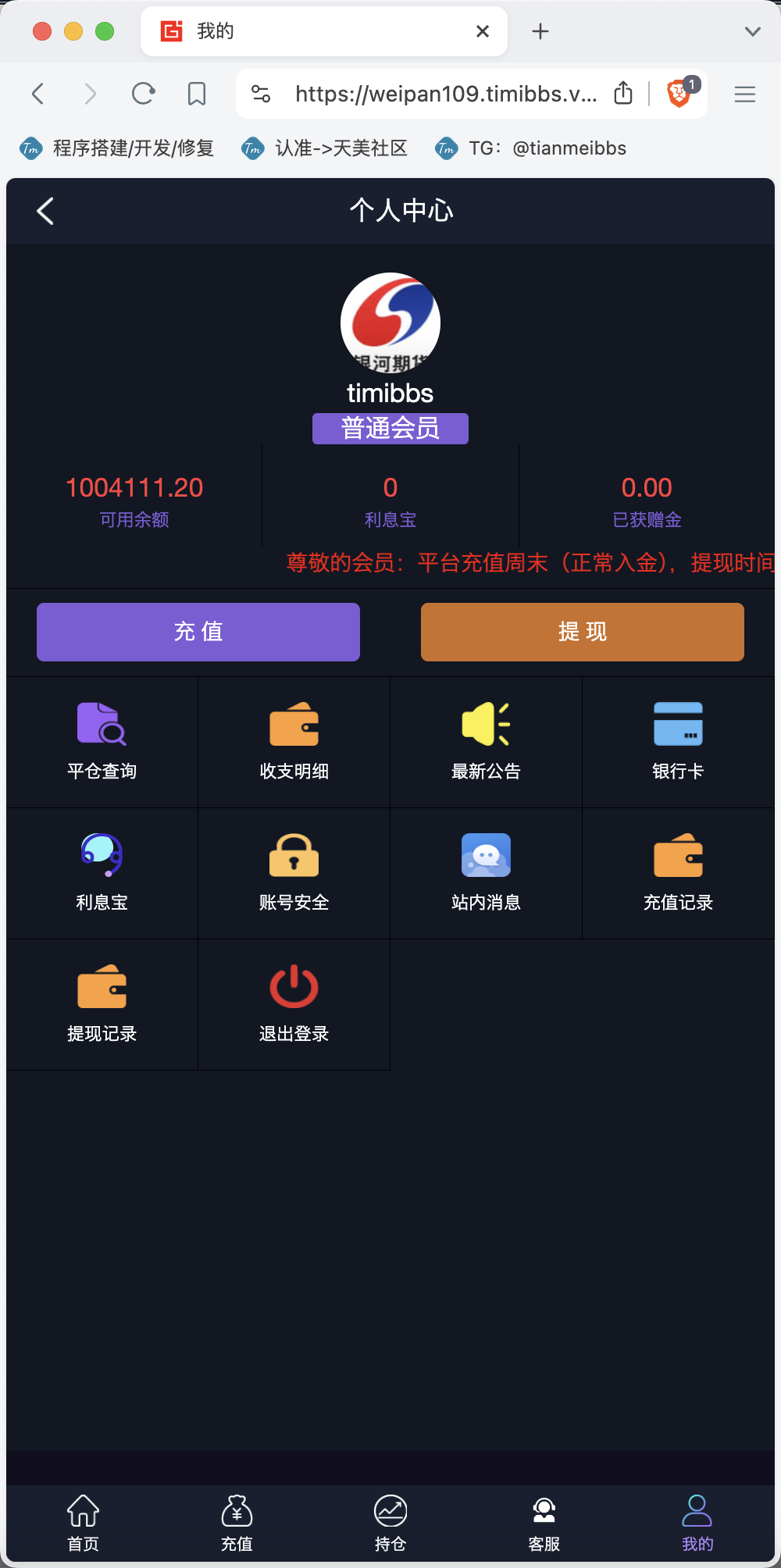This screenshot has width=781, height=1568.
Task: View 充值记录
Action: (678, 873)
